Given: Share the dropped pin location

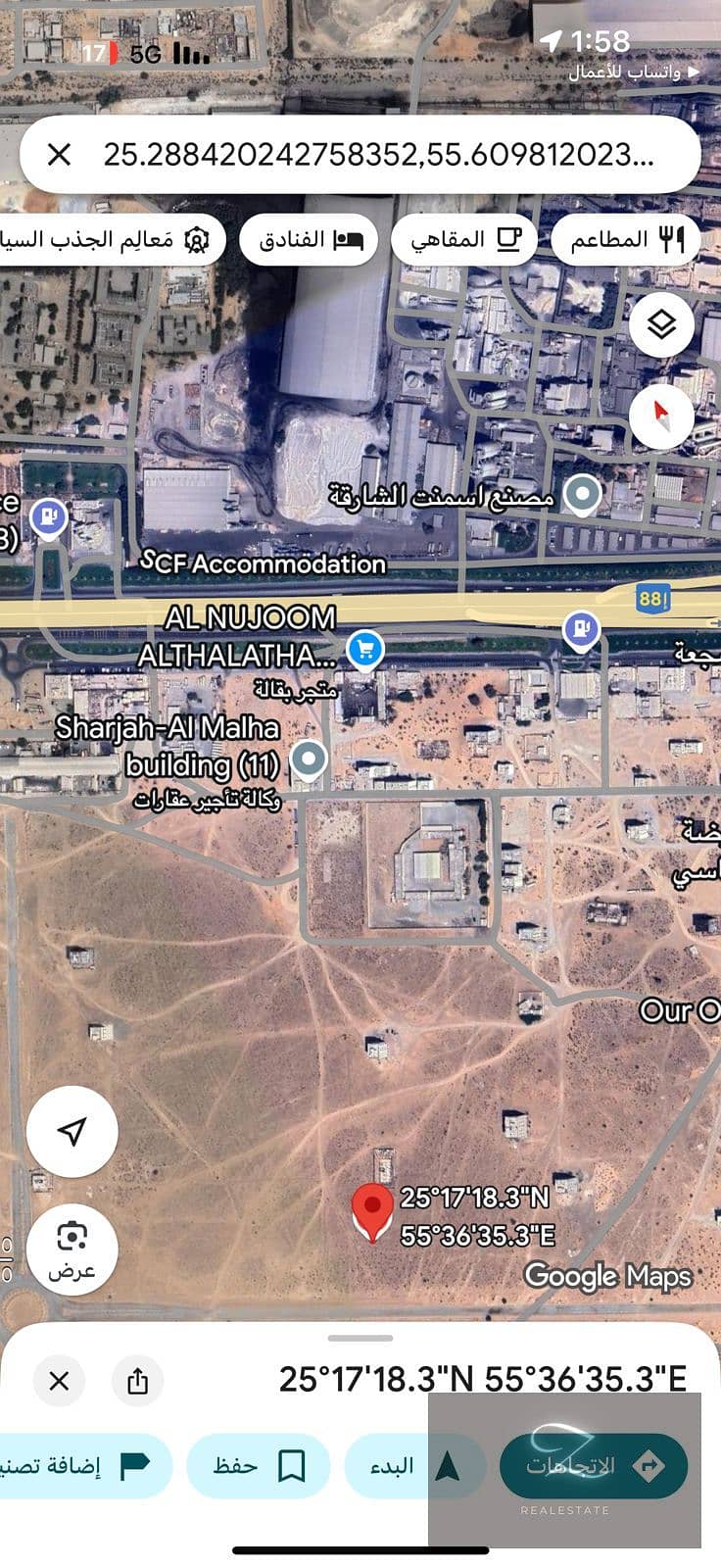Looking at the screenshot, I should [137, 1381].
